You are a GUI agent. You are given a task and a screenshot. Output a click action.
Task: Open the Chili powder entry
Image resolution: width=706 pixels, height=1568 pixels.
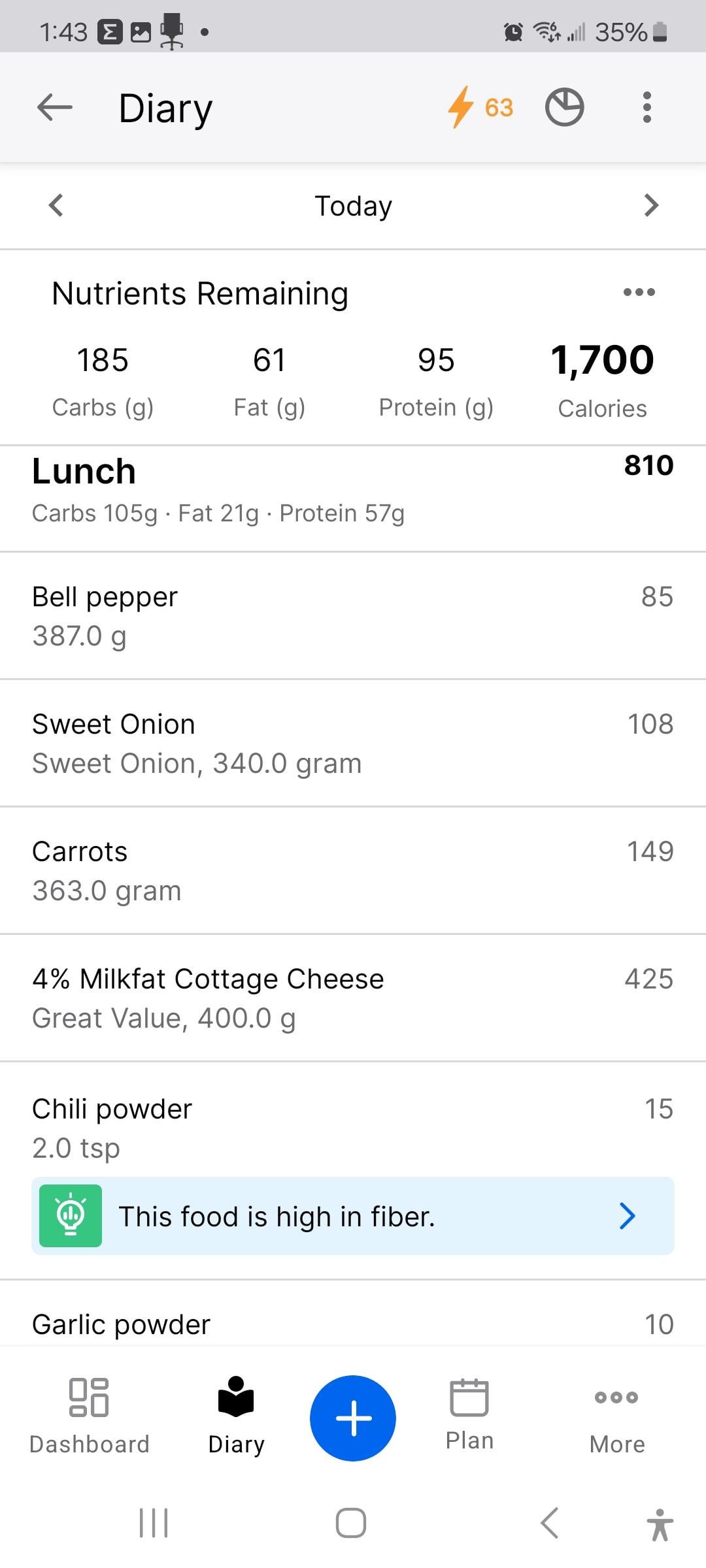353,1128
